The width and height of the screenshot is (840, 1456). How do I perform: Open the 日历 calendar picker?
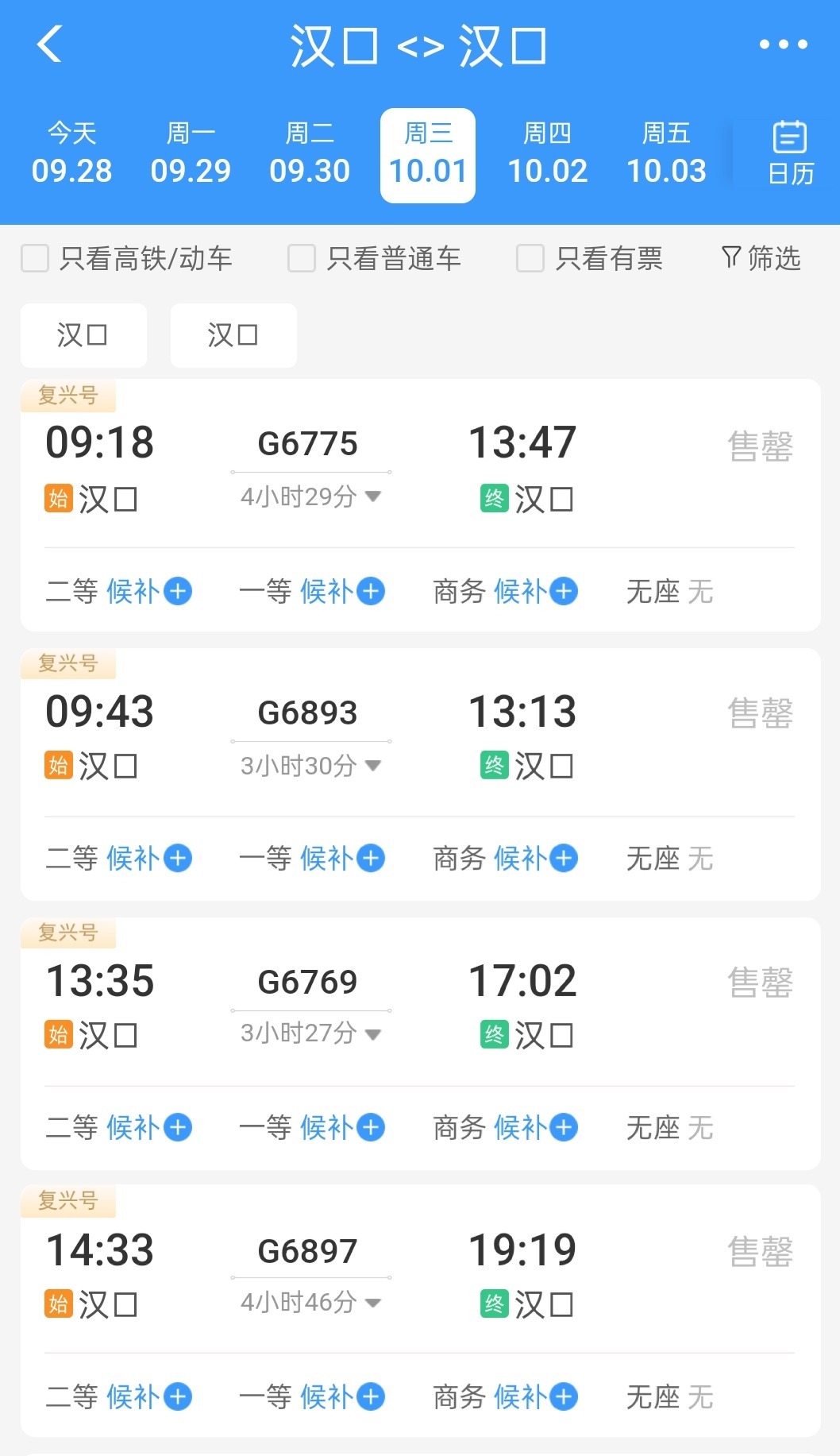click(791, 153)
